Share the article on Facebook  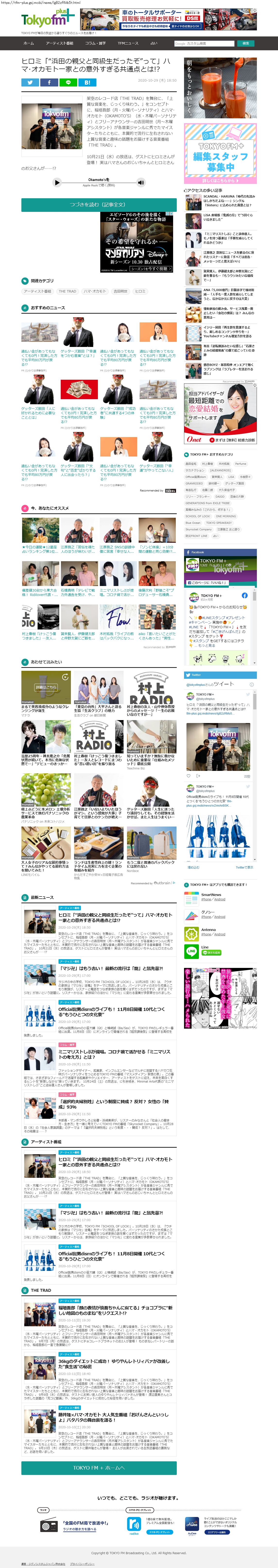pos(49,82)
